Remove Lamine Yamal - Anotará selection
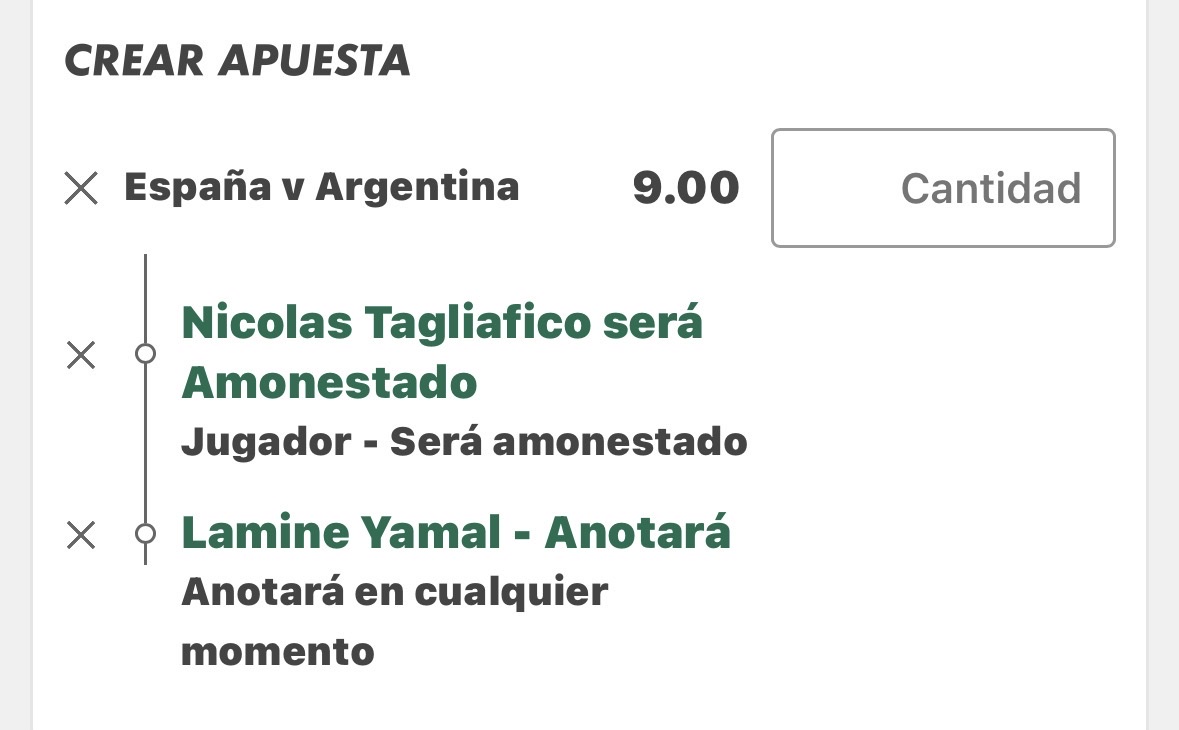The height and width of the screenshot is (730, 1179). 81,535
